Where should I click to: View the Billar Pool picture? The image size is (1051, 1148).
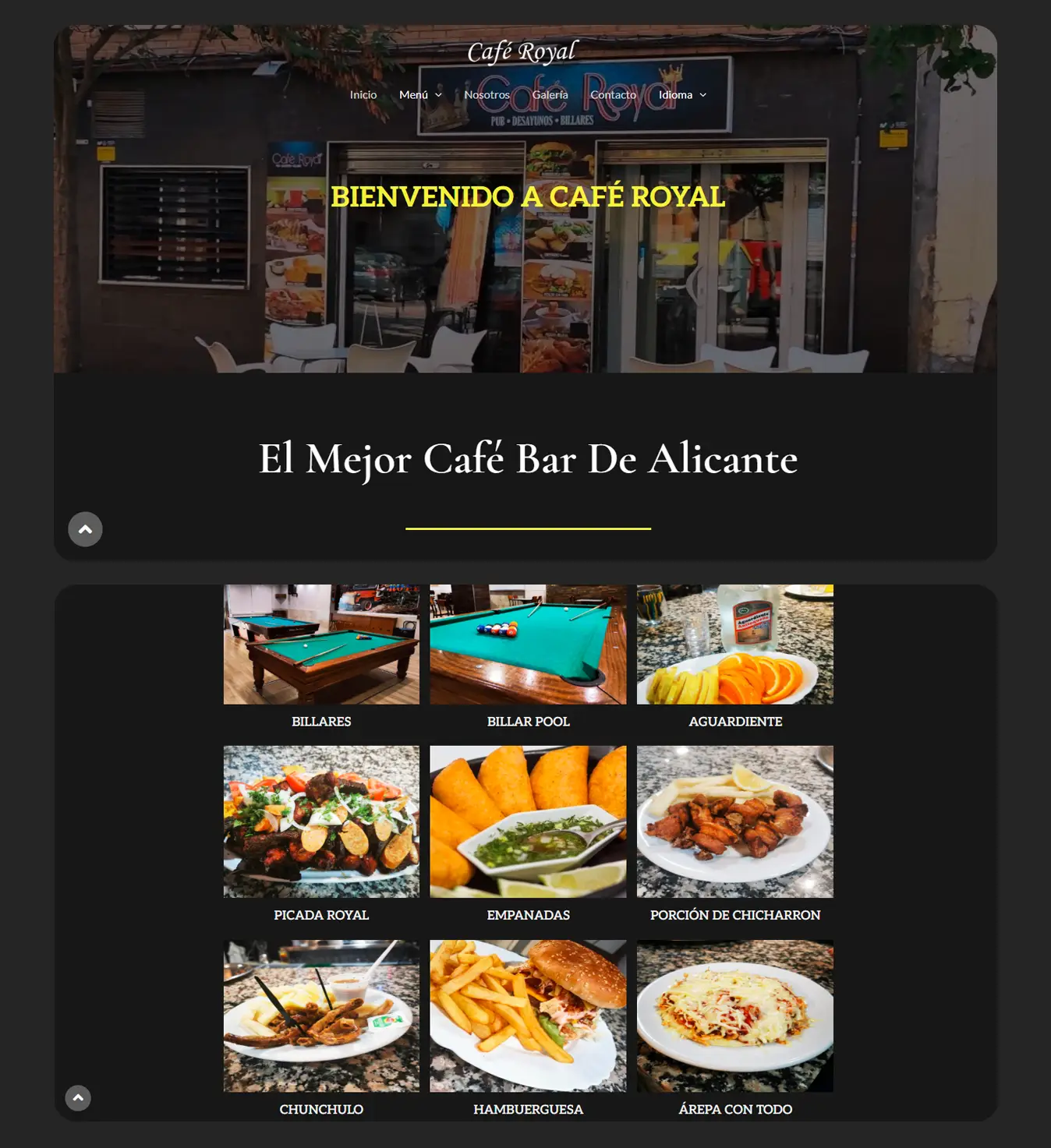(x=528, y=645)
